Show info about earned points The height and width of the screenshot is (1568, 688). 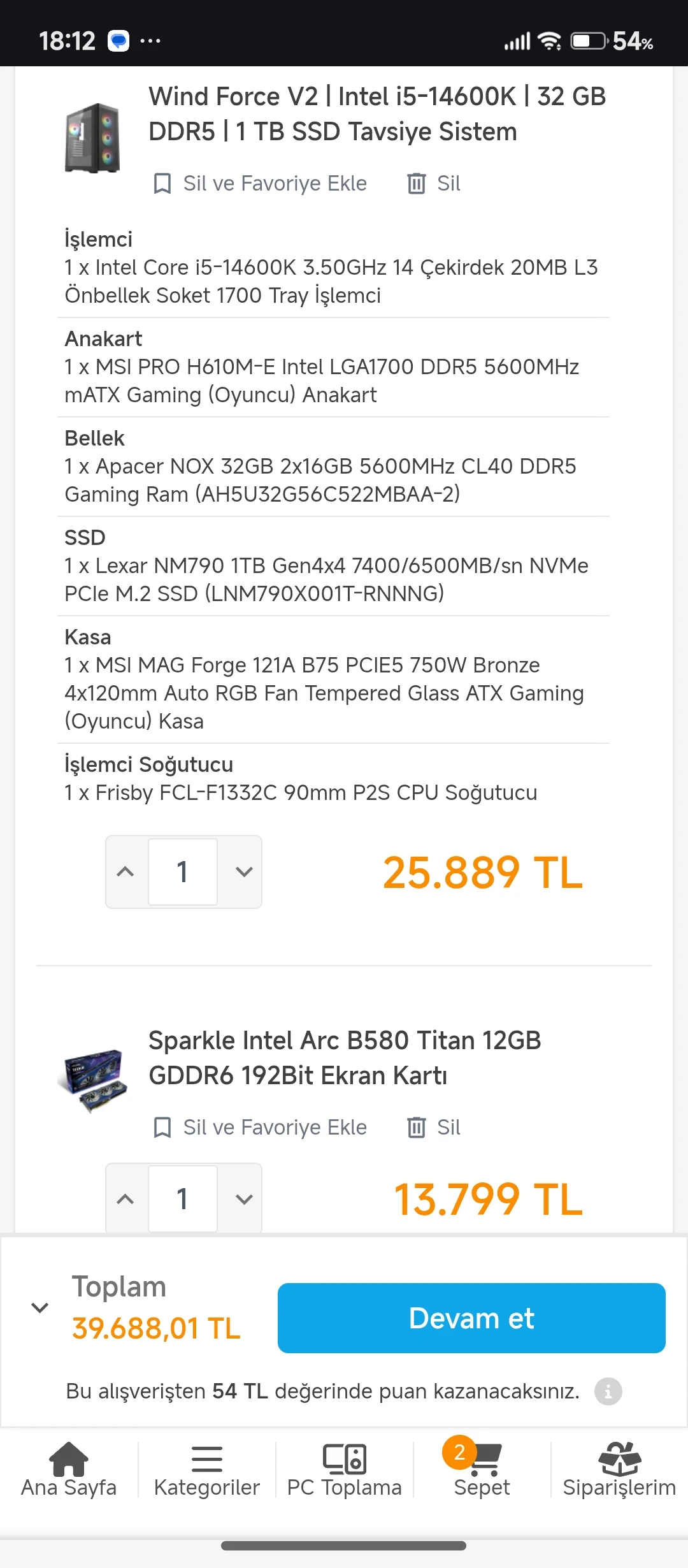click(608, 1391)
